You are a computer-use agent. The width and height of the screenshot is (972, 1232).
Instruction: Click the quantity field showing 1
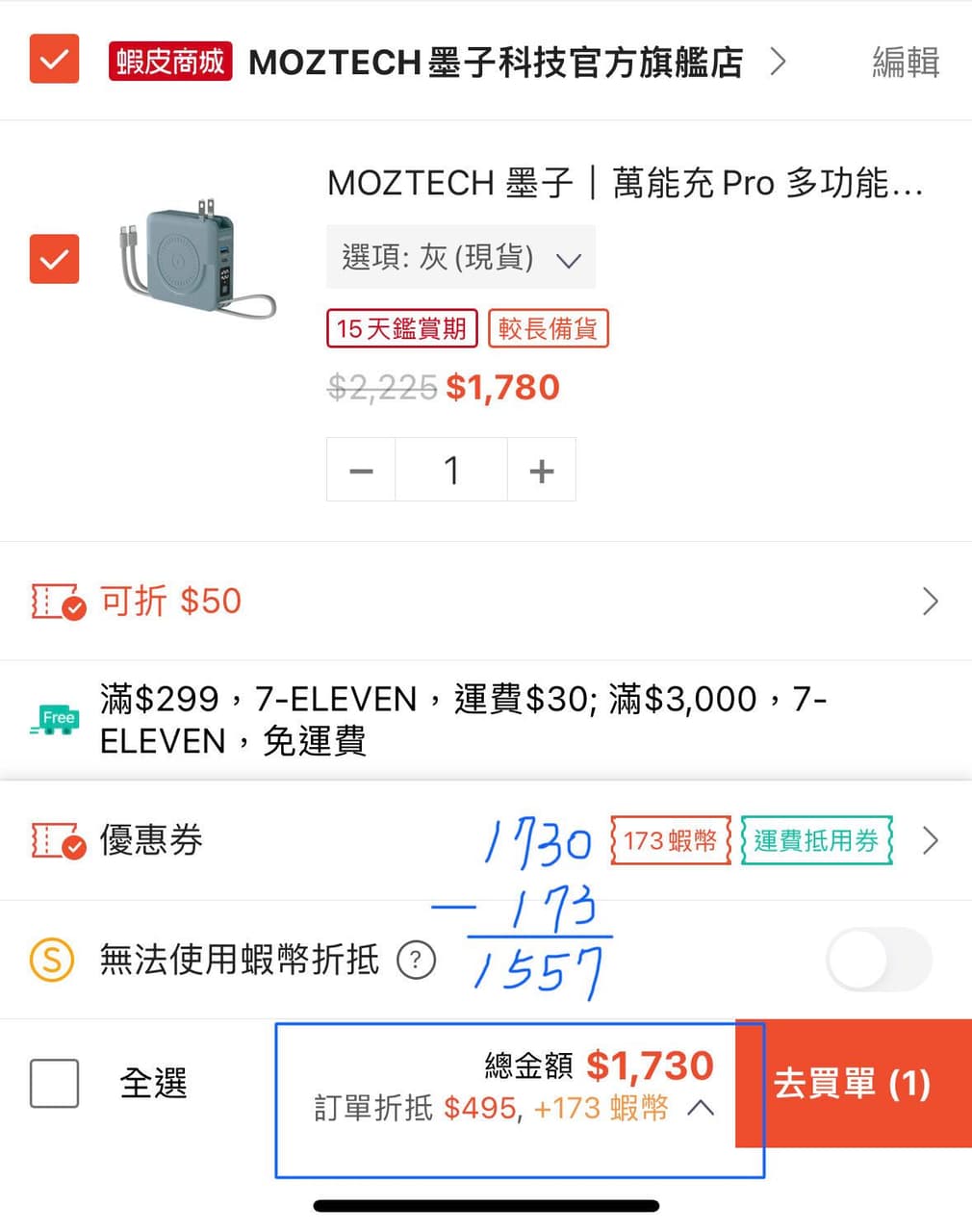[x=450, y=470]
